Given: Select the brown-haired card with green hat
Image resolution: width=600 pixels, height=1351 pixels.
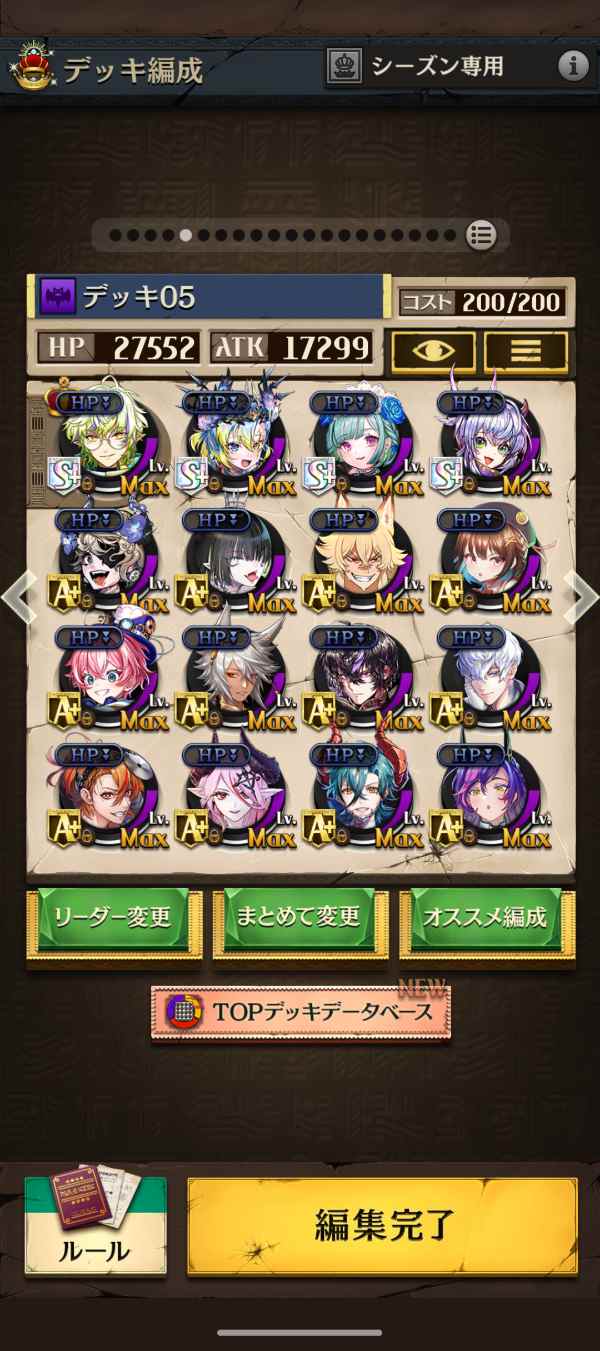Looking at the screenshot, I should pyautogui.click(x=490, y=559).
